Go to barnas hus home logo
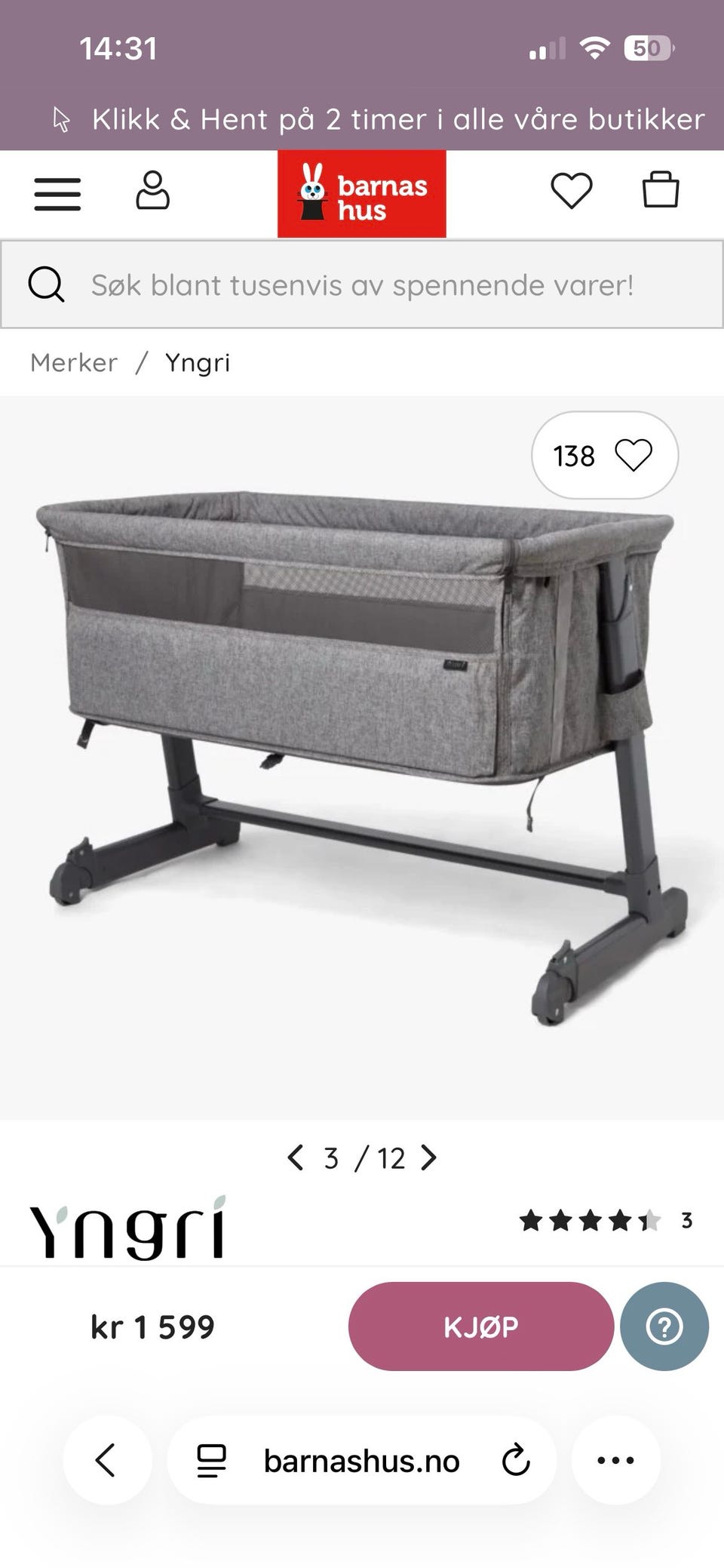Screen dimensions: 724x1568 click(x=361, y=194)
